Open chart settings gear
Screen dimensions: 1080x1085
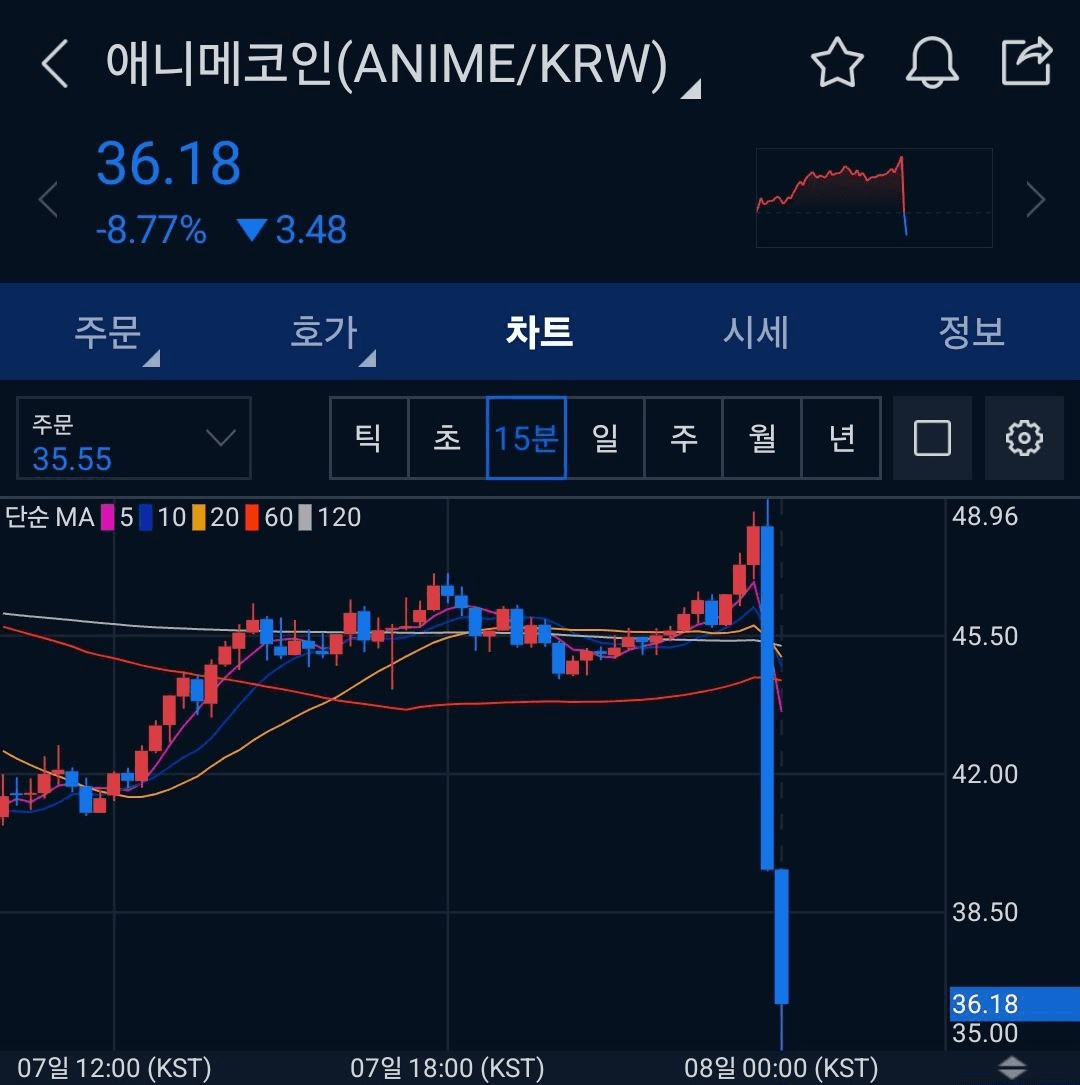click(1024, 438)
